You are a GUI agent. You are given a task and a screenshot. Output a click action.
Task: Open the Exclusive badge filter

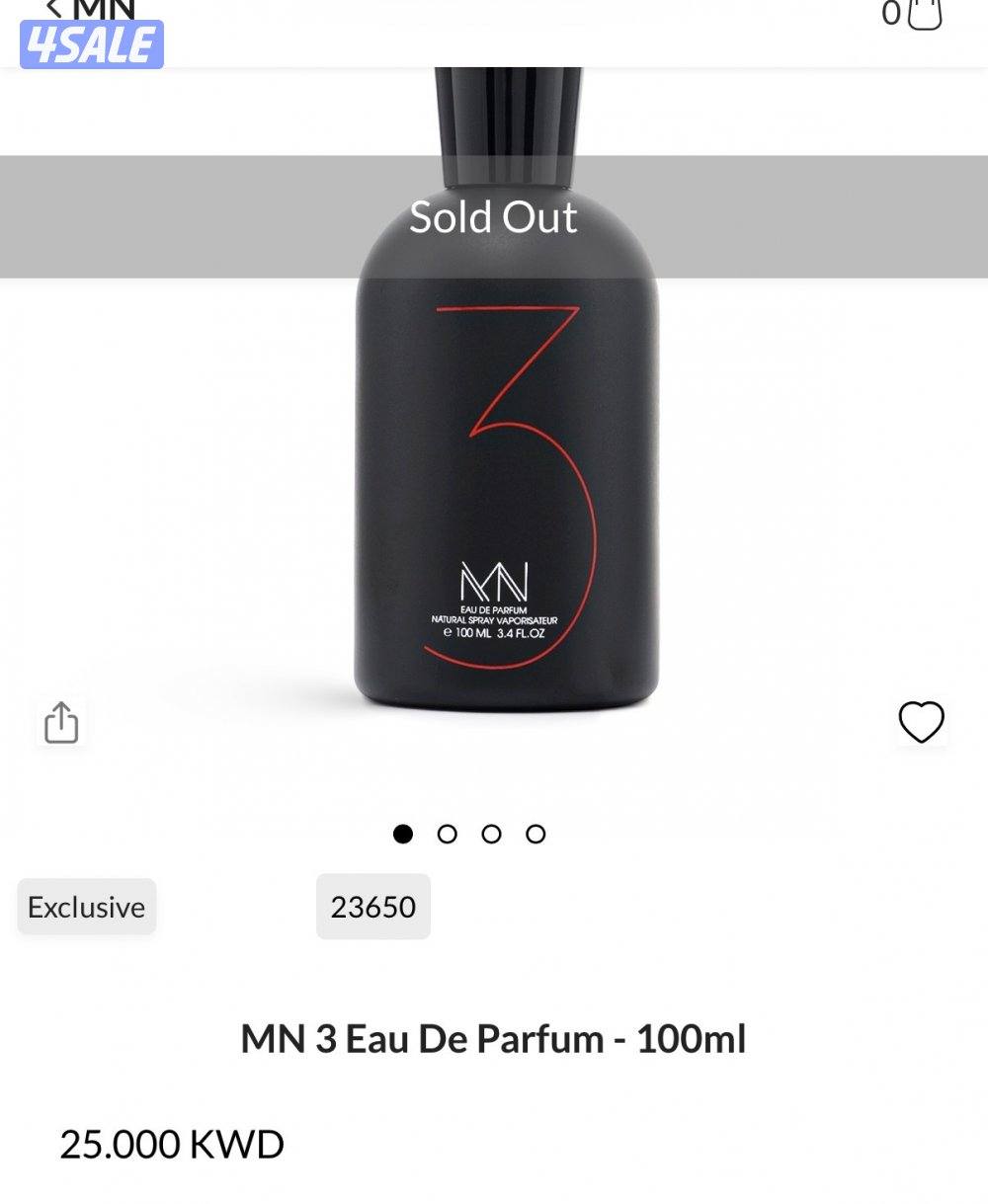tap(86, 907)
